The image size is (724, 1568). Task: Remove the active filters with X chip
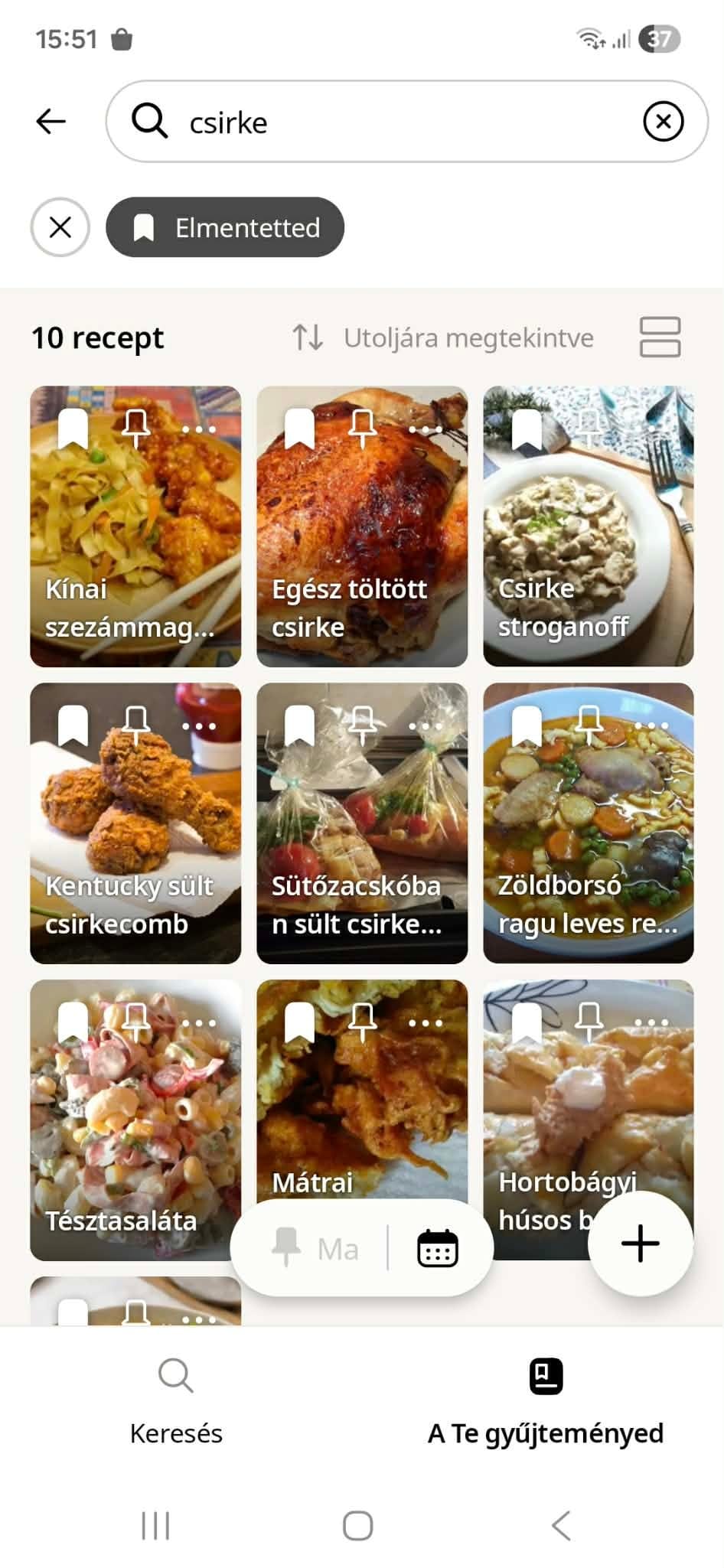60,227
